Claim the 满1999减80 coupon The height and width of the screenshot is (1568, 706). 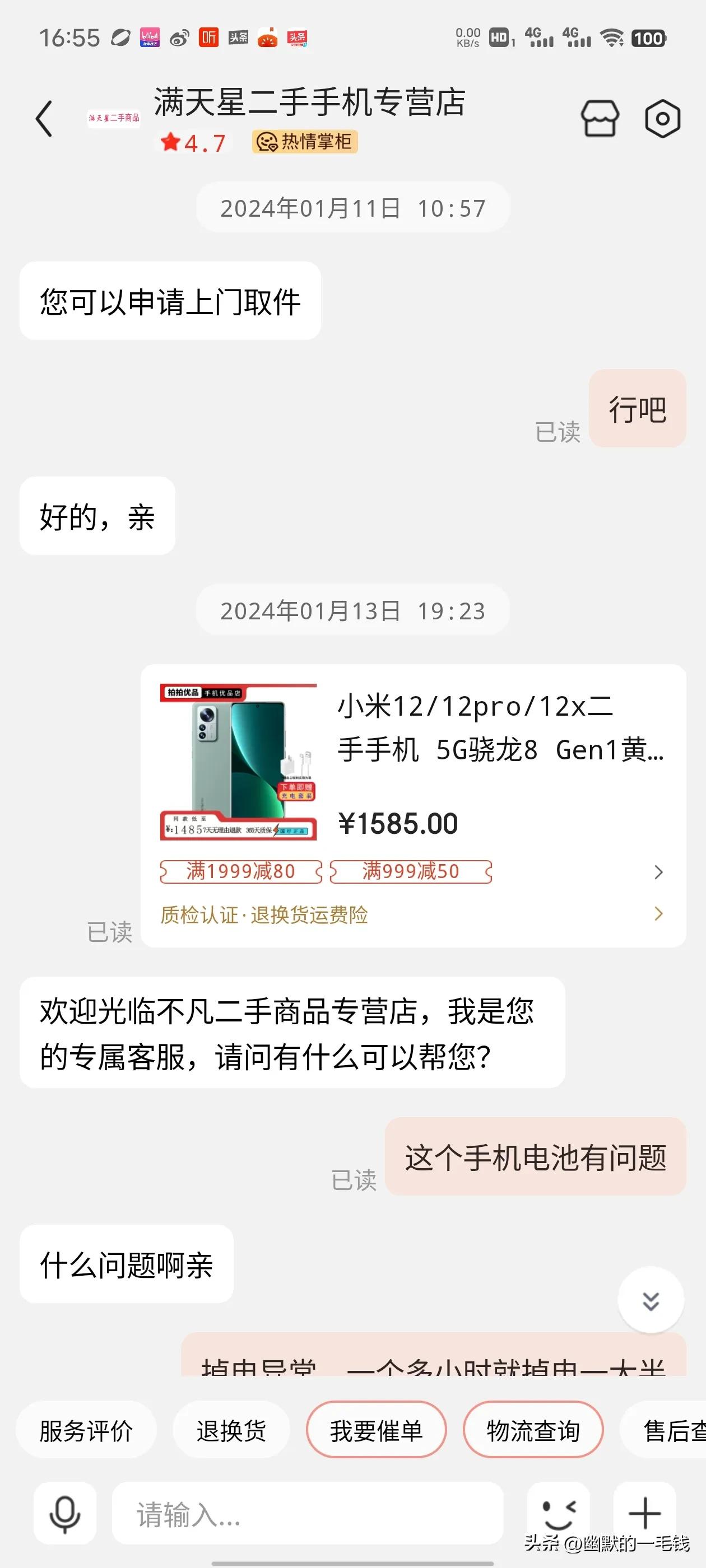240,872
